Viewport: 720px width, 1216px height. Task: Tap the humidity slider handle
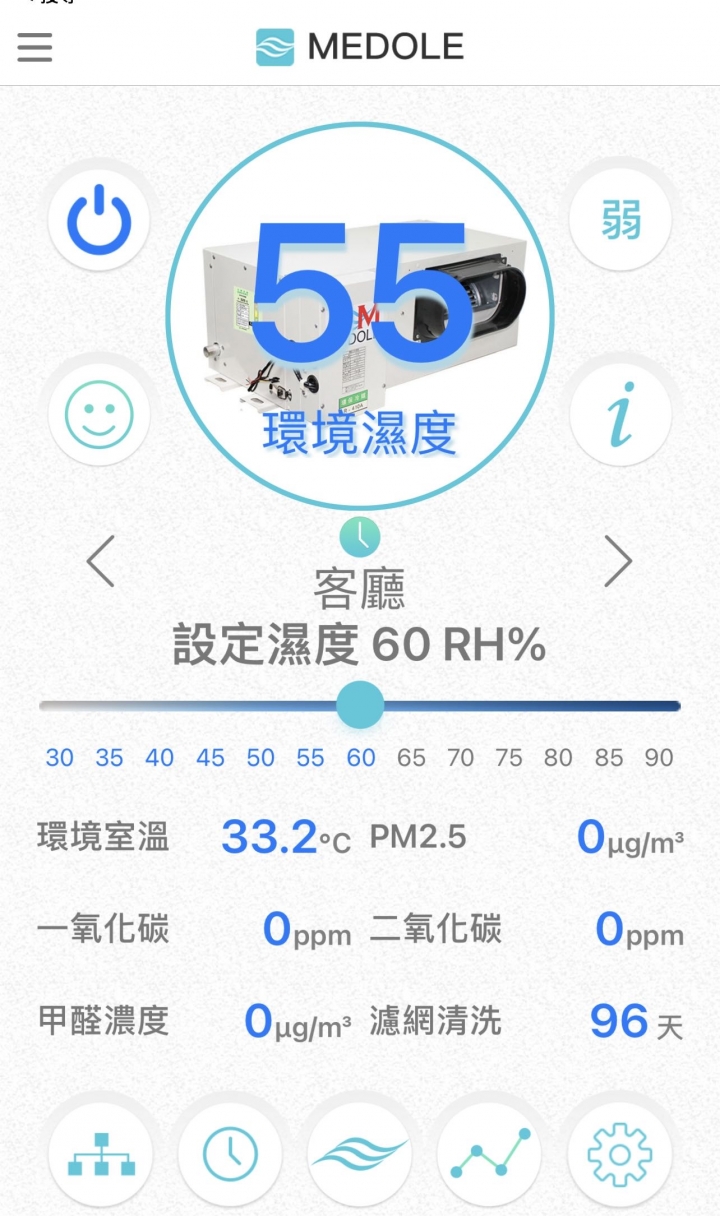click(x=360, y=705)
